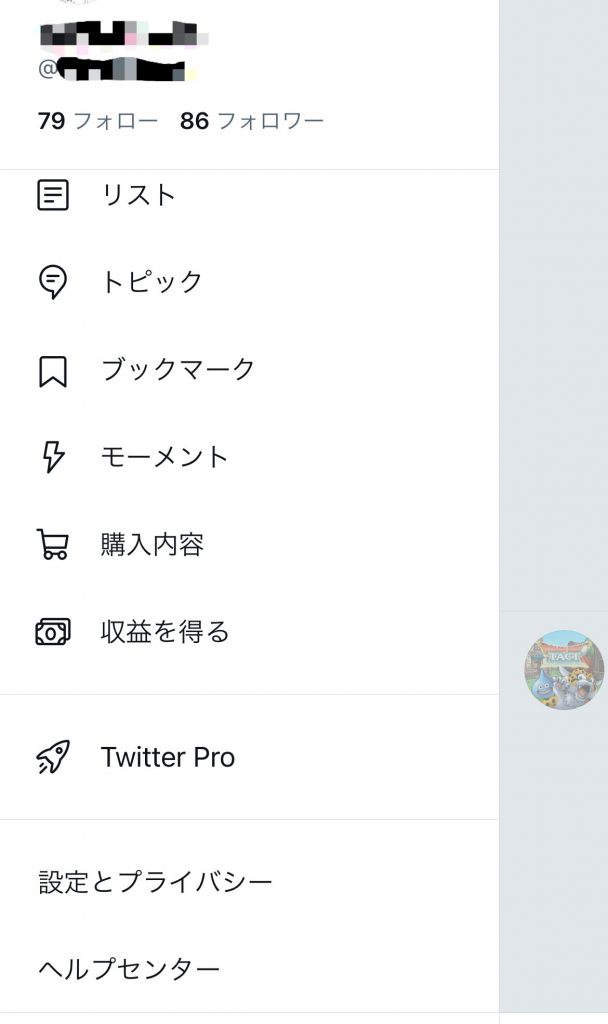Go to トピック

[151, 282]
